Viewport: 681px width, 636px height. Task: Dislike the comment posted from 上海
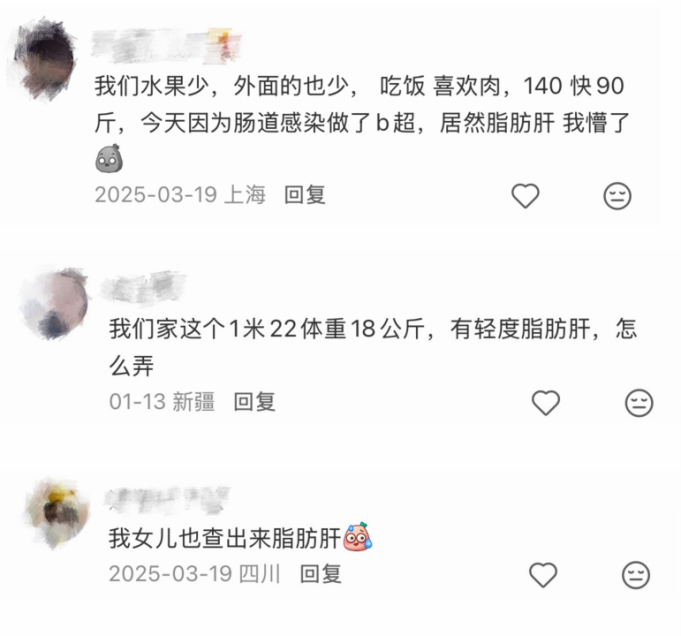(x=618, y=196)
